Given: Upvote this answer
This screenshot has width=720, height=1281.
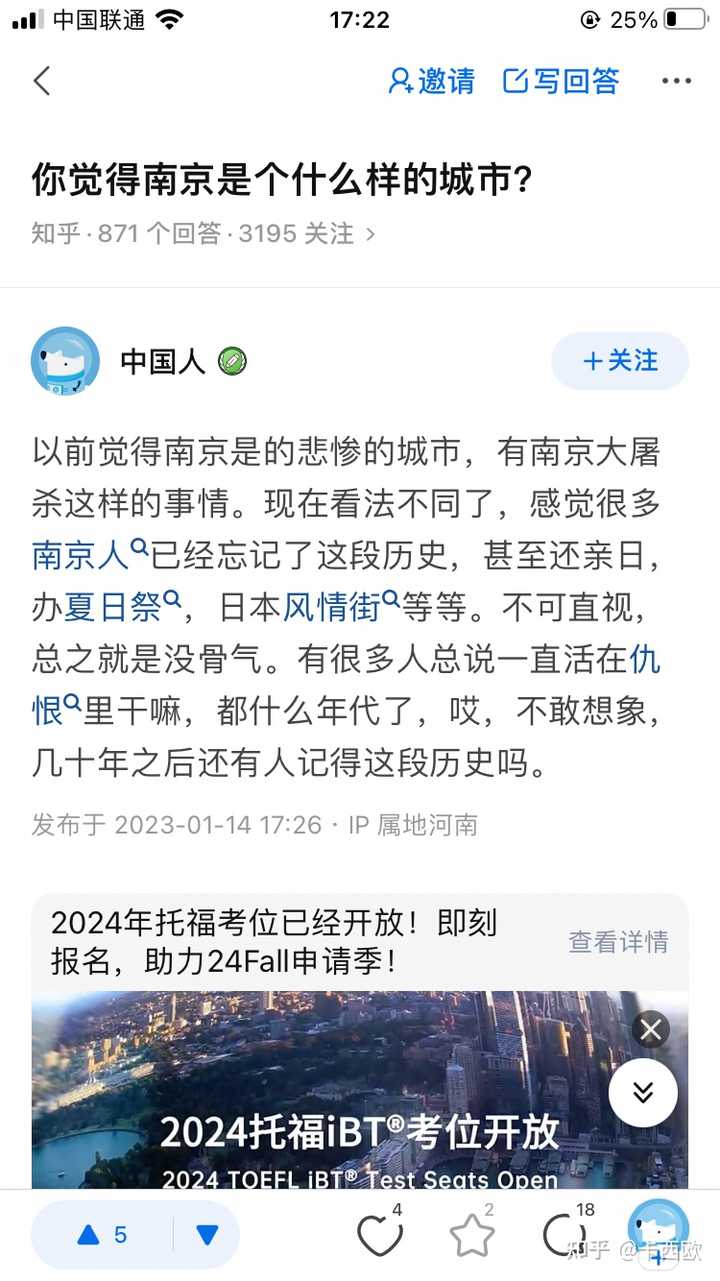Looking at the screenshot, I should pyautogui.click(x=102, y=1235).
